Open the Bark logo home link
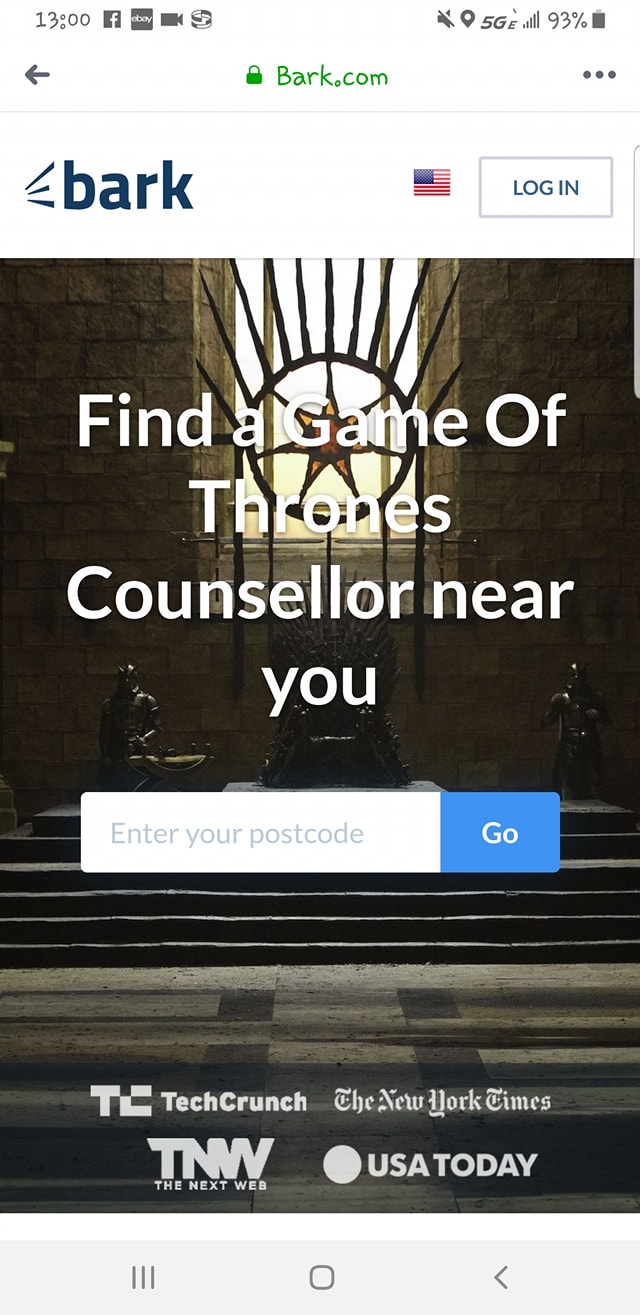 click(110, 187)
